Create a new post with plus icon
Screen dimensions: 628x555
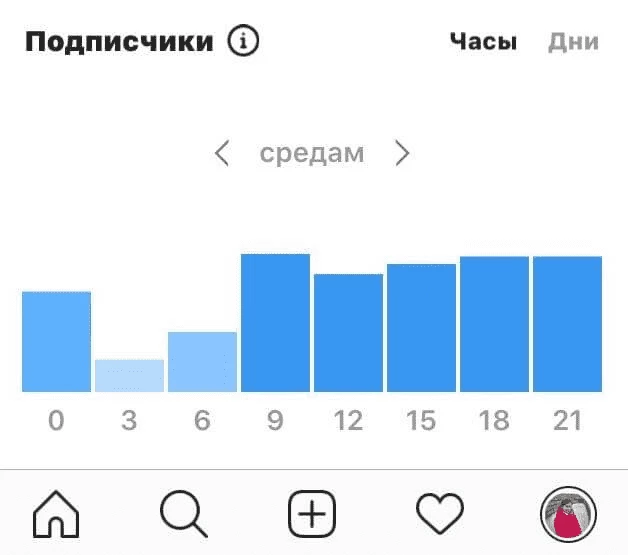312,516
